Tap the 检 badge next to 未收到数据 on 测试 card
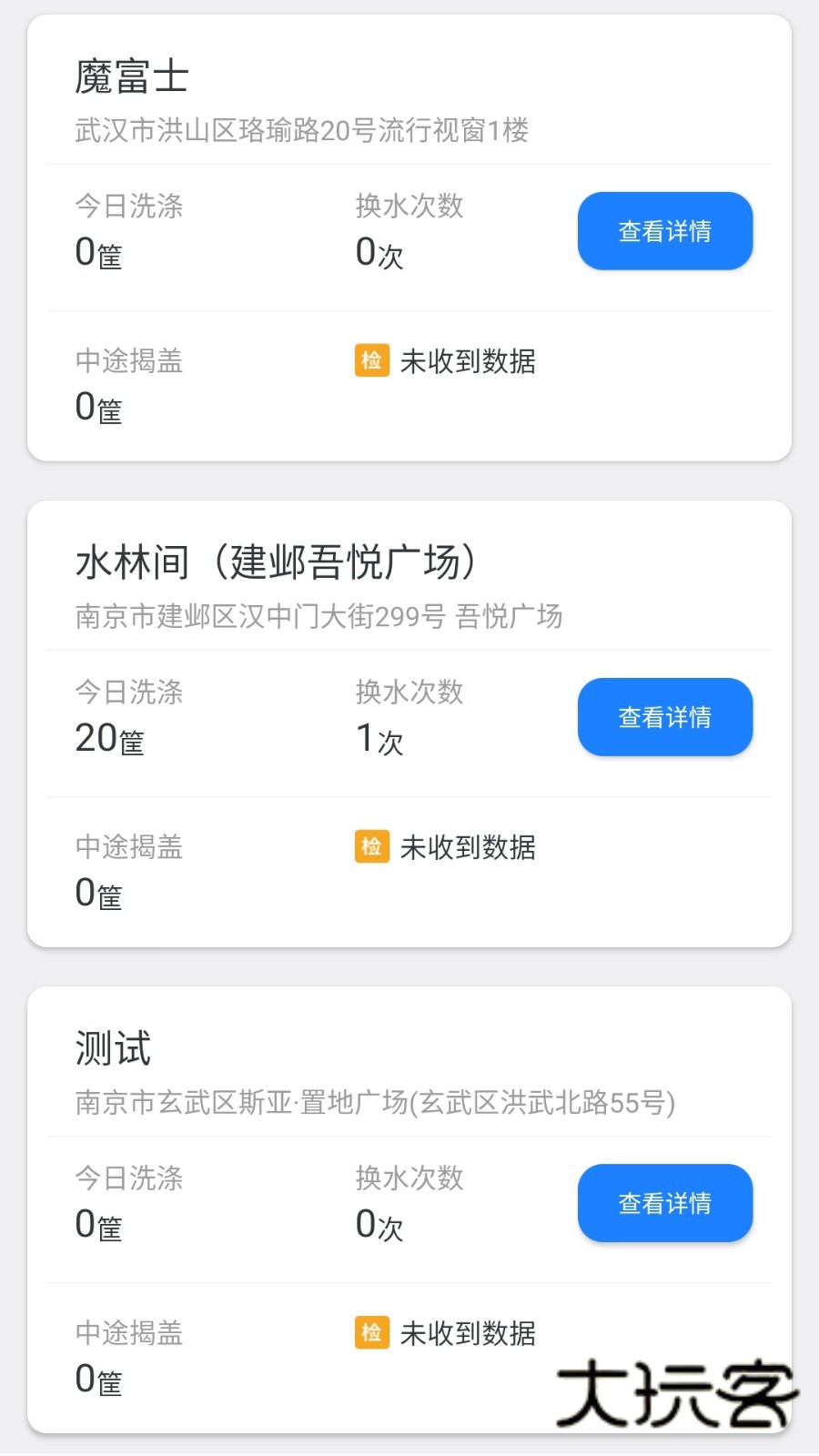819x1456 pixels. [x=371, y=1333]
